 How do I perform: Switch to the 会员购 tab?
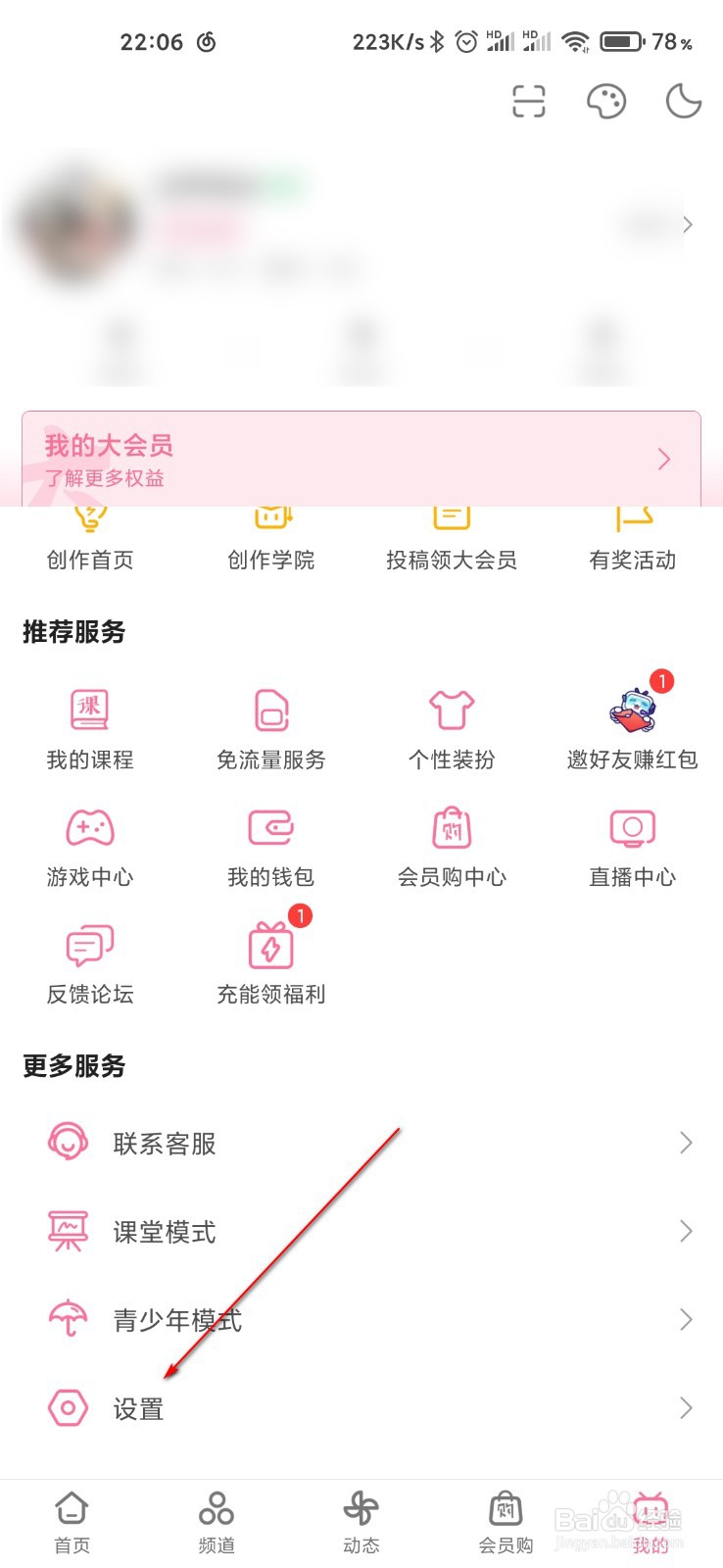pos(505,1519)
